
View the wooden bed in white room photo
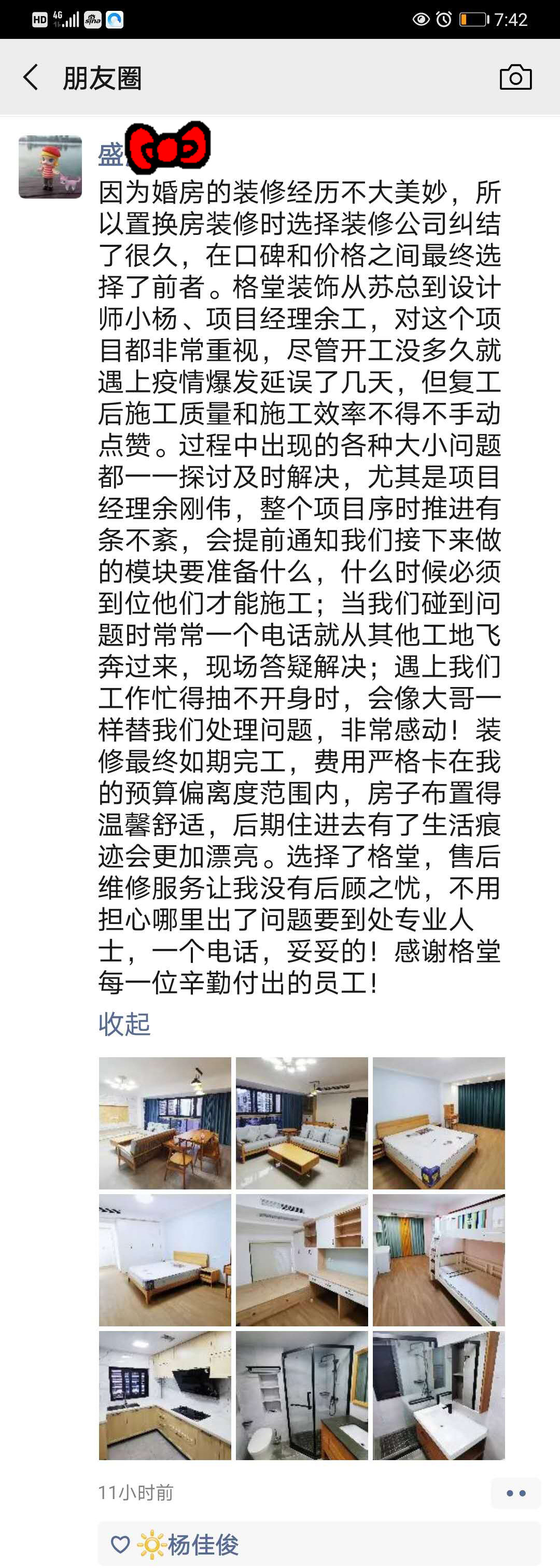point(165,1259)
